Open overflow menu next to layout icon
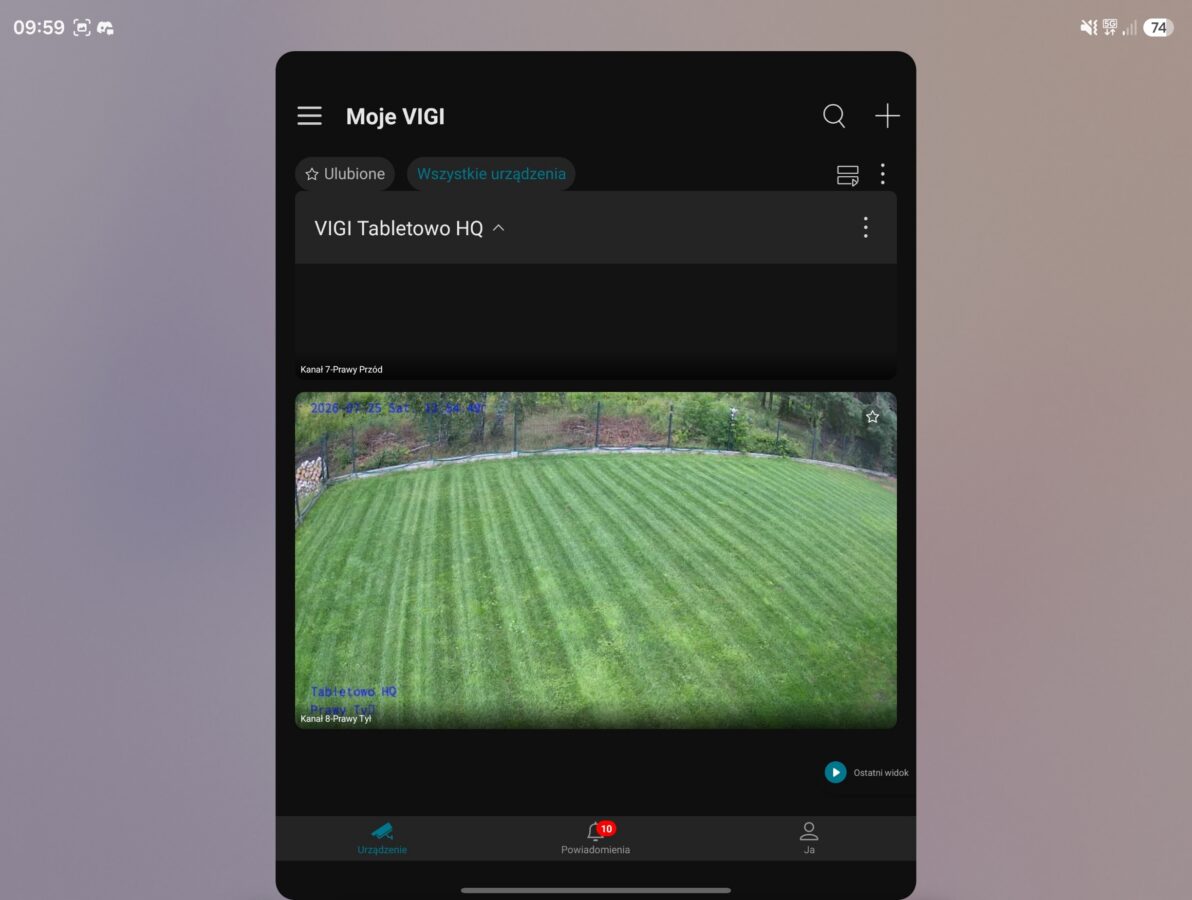Viewport: 1192px width, 900px height. pos(883,174)
